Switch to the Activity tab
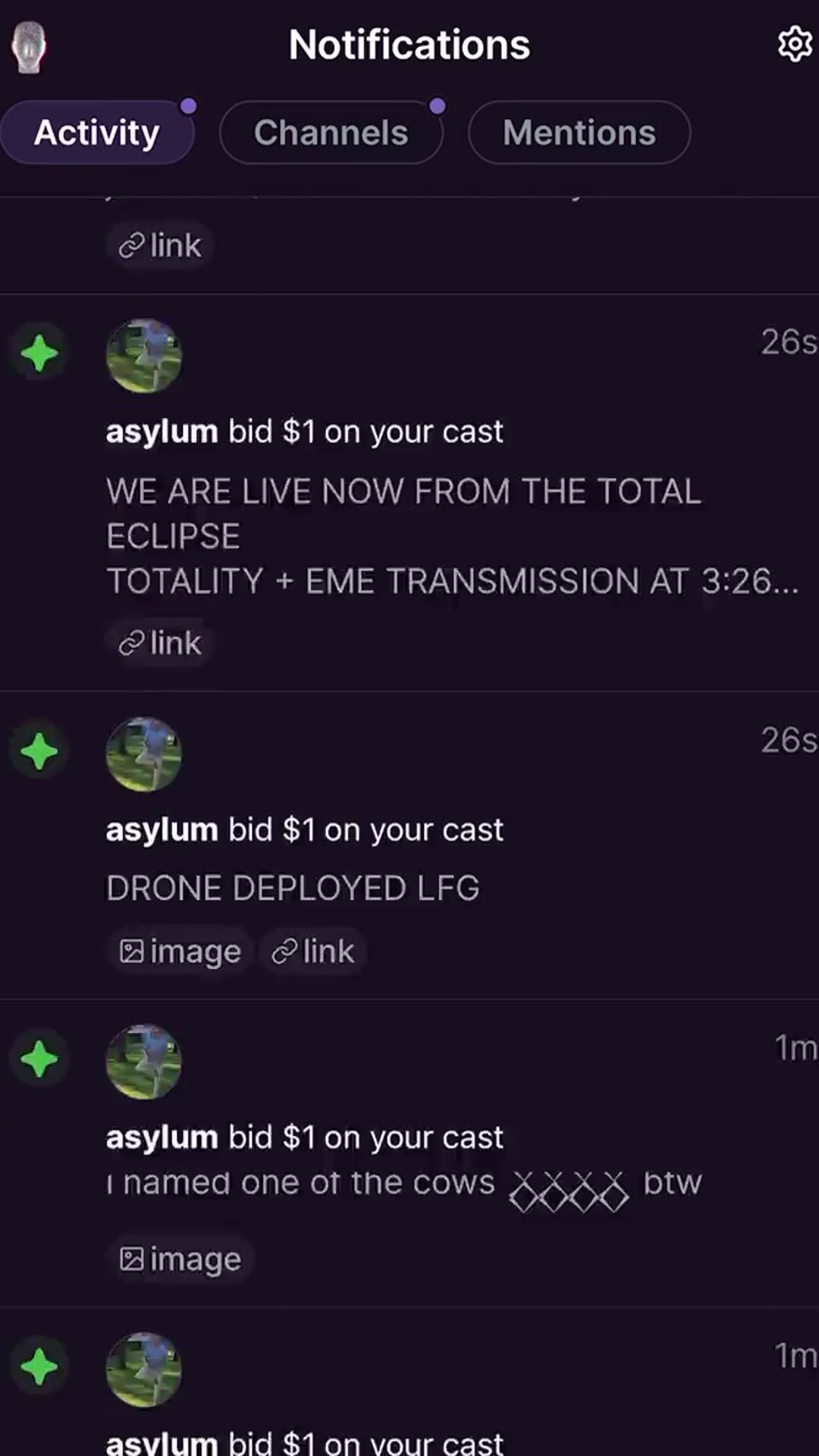Image resolution: width=819 pixels, height=1456 pixels. 97,133
